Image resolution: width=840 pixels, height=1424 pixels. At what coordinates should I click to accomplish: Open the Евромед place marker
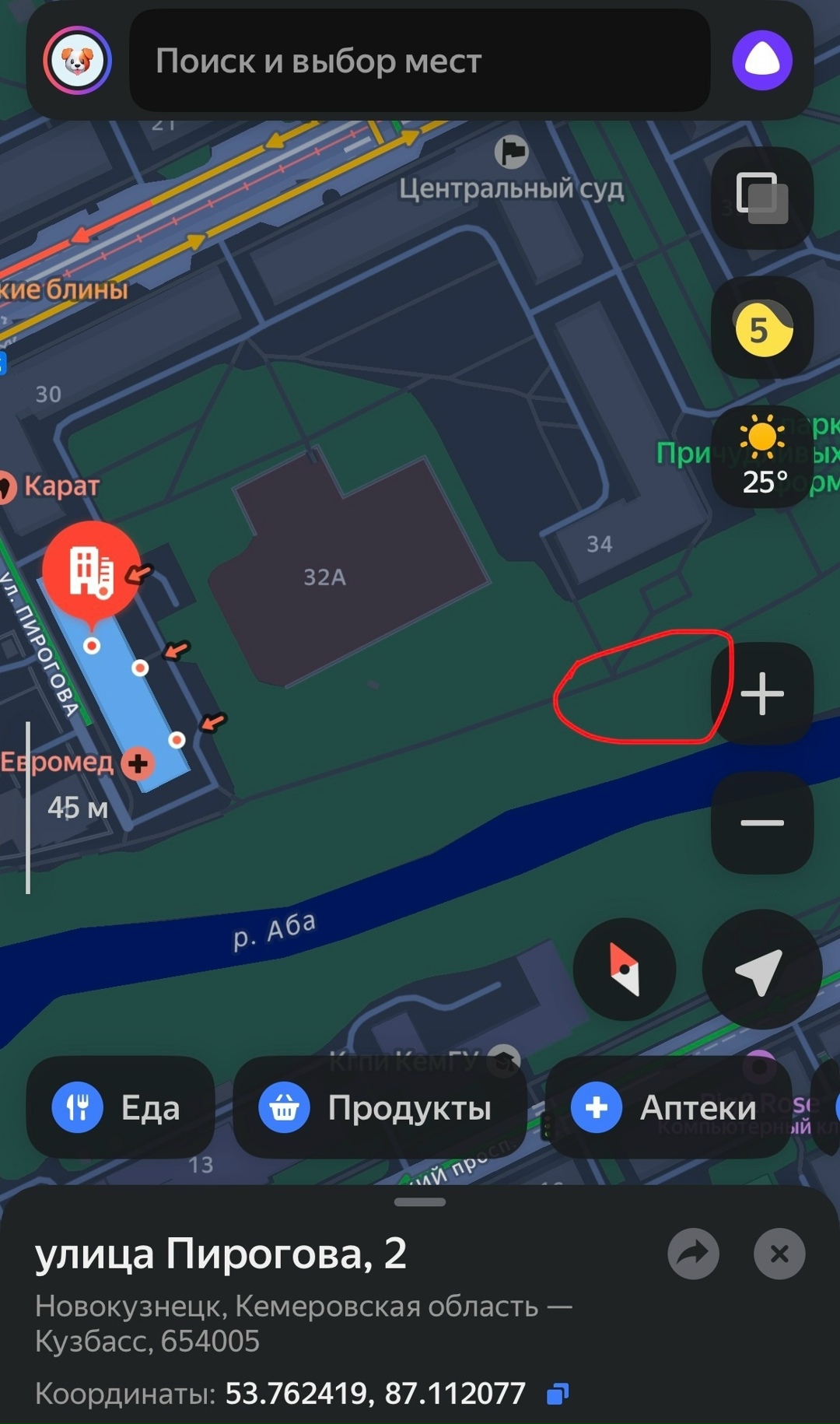tap(138, 763)
